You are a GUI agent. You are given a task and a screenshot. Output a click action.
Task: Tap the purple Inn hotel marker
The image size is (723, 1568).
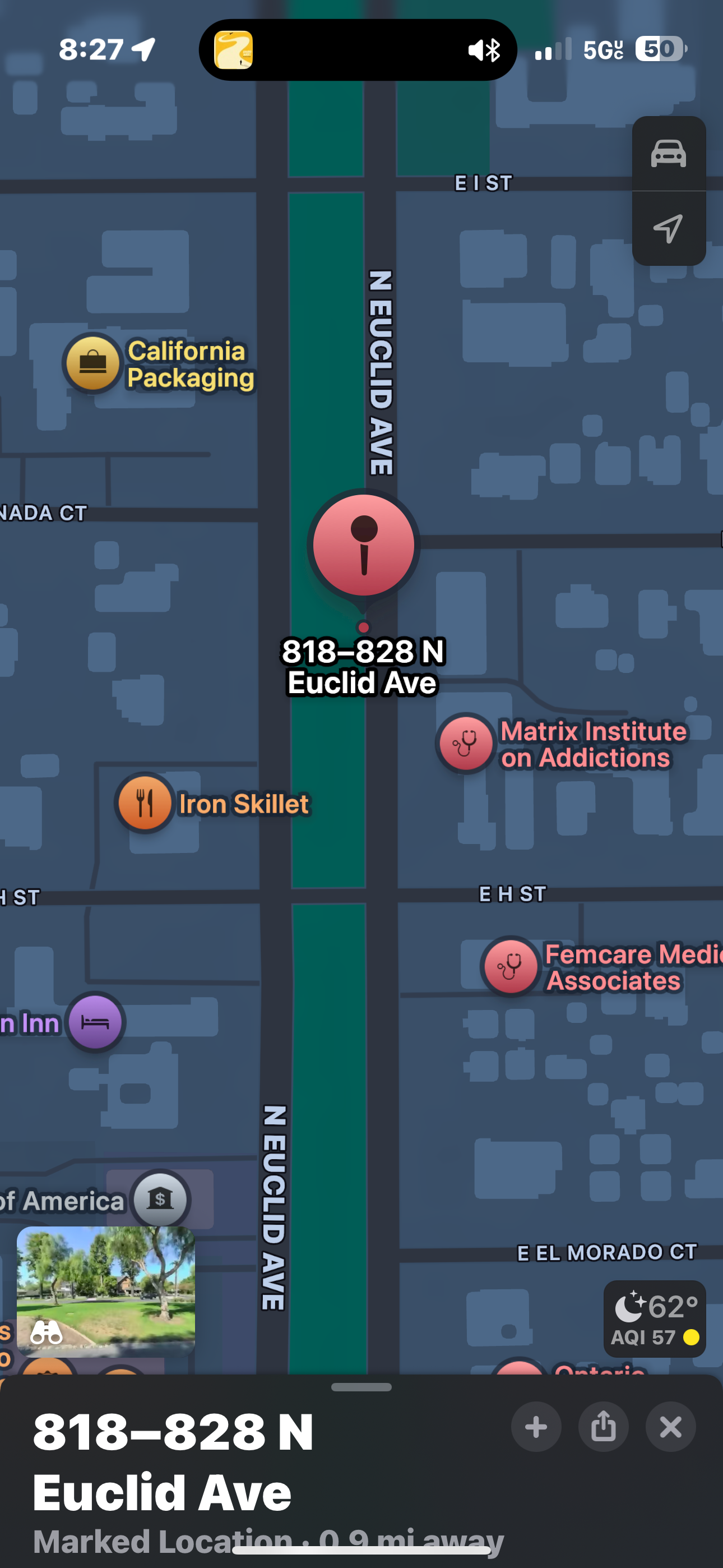tap(95, 1022)
